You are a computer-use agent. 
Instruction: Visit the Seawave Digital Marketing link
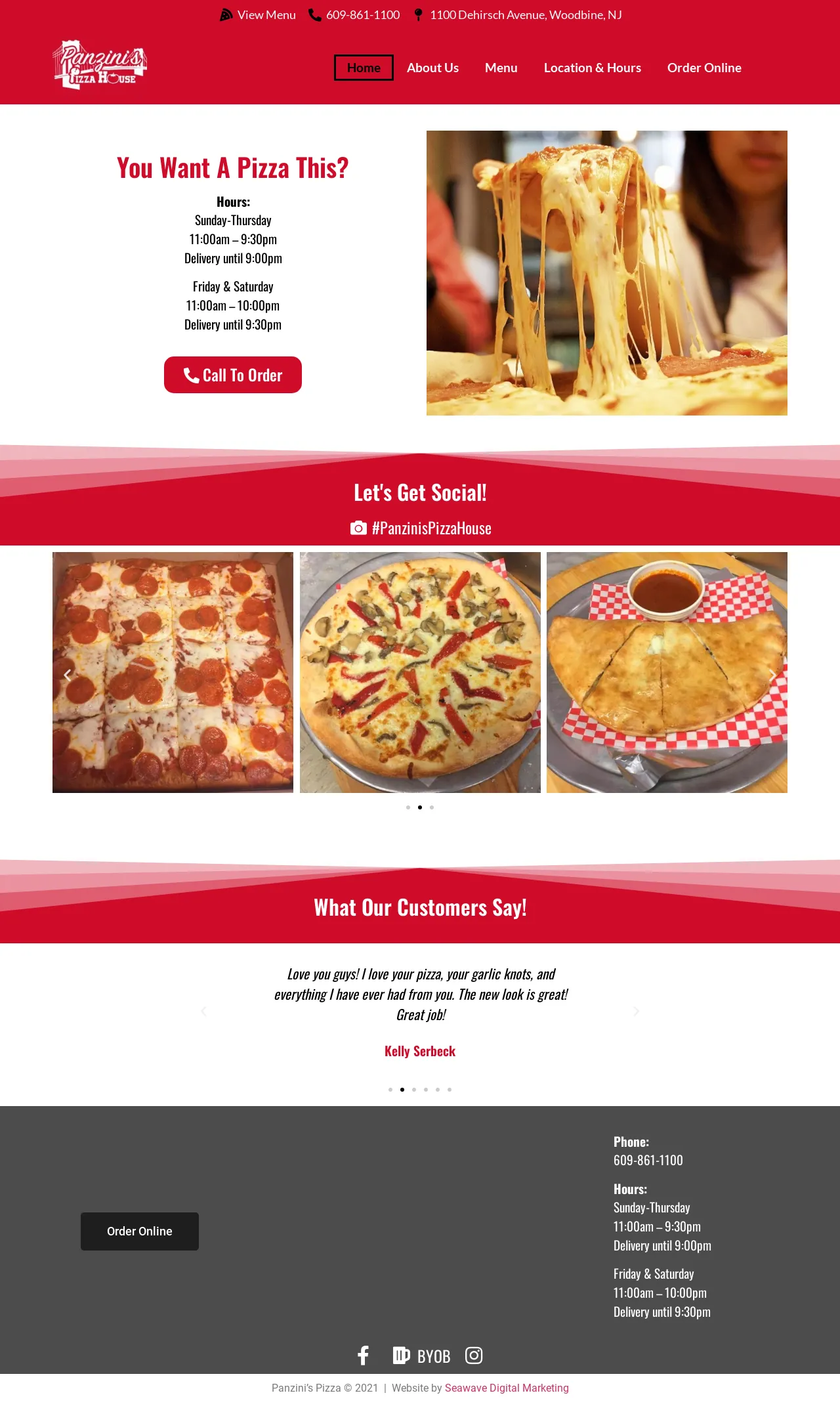pos(506,1388)
